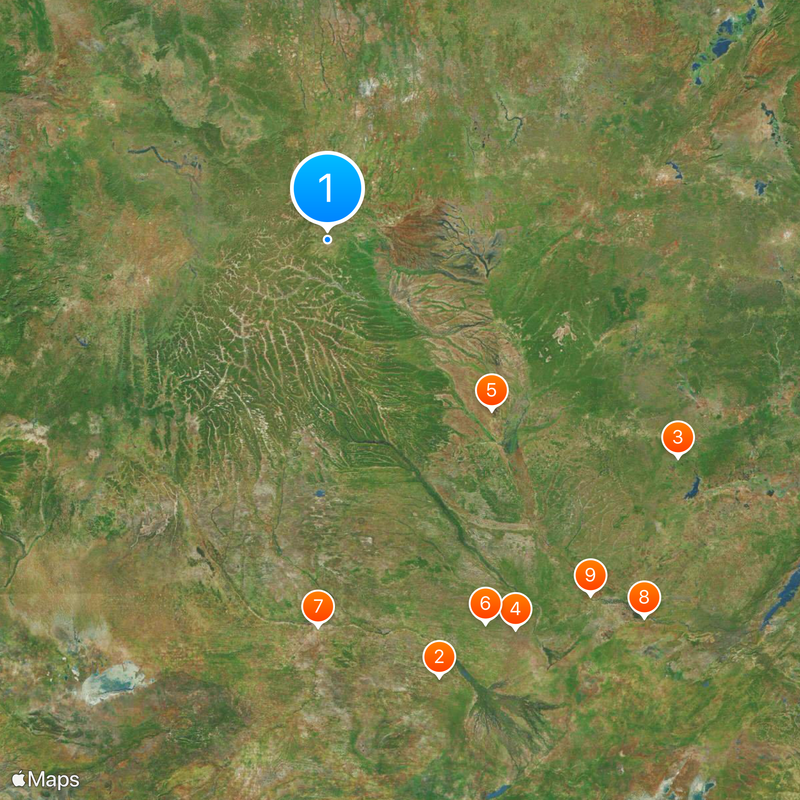Screen dimensions: 800x800
Task: Open the orange map pin numbered 3
Action: coord(678,437)
